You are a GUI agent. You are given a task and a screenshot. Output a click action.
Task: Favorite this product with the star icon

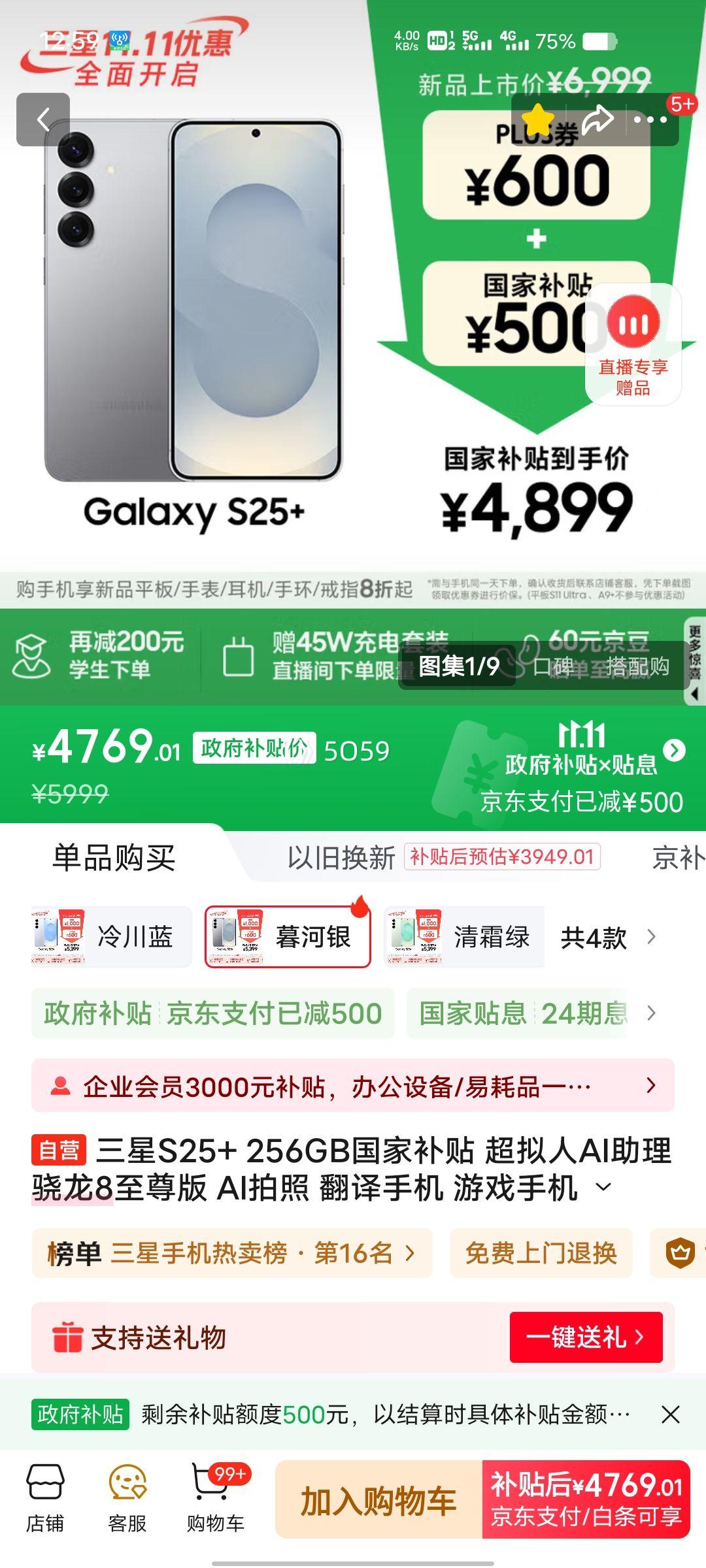click(537, 120)
